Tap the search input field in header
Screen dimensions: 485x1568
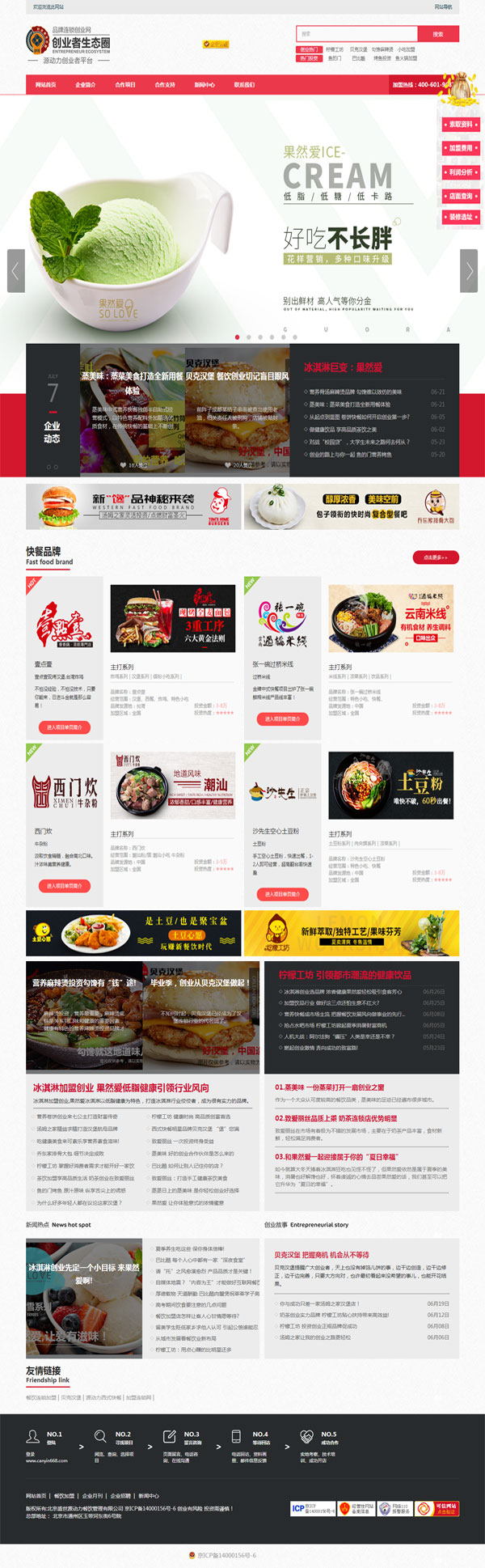(x=356, y=34)
